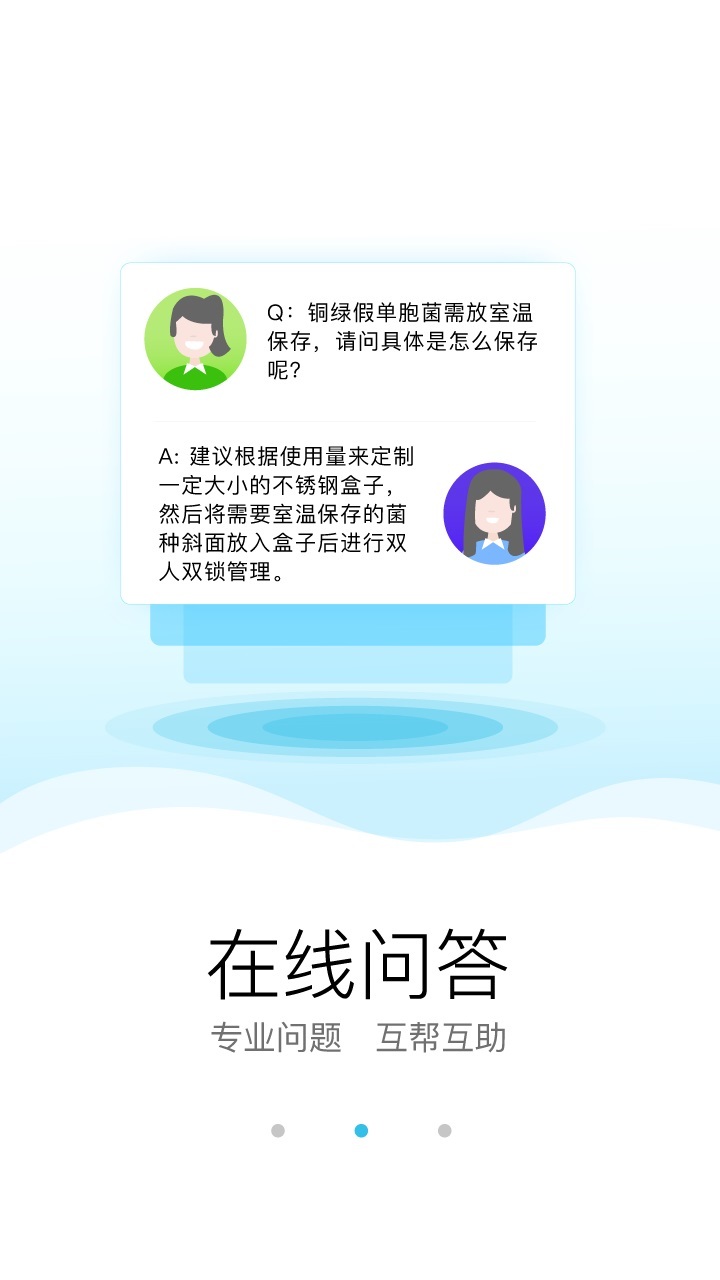Jump to the first onboarding page dot
The width and height of the screenshot is (720, 1280).
(278, 1130)
